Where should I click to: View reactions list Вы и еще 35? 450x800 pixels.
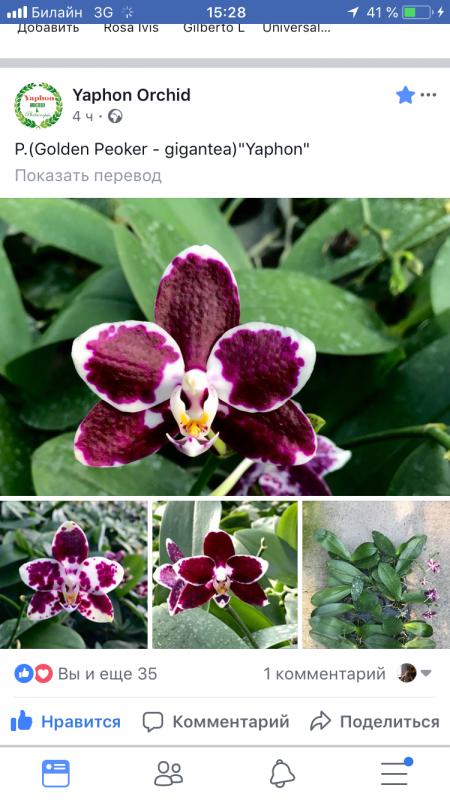coord(86,674)
